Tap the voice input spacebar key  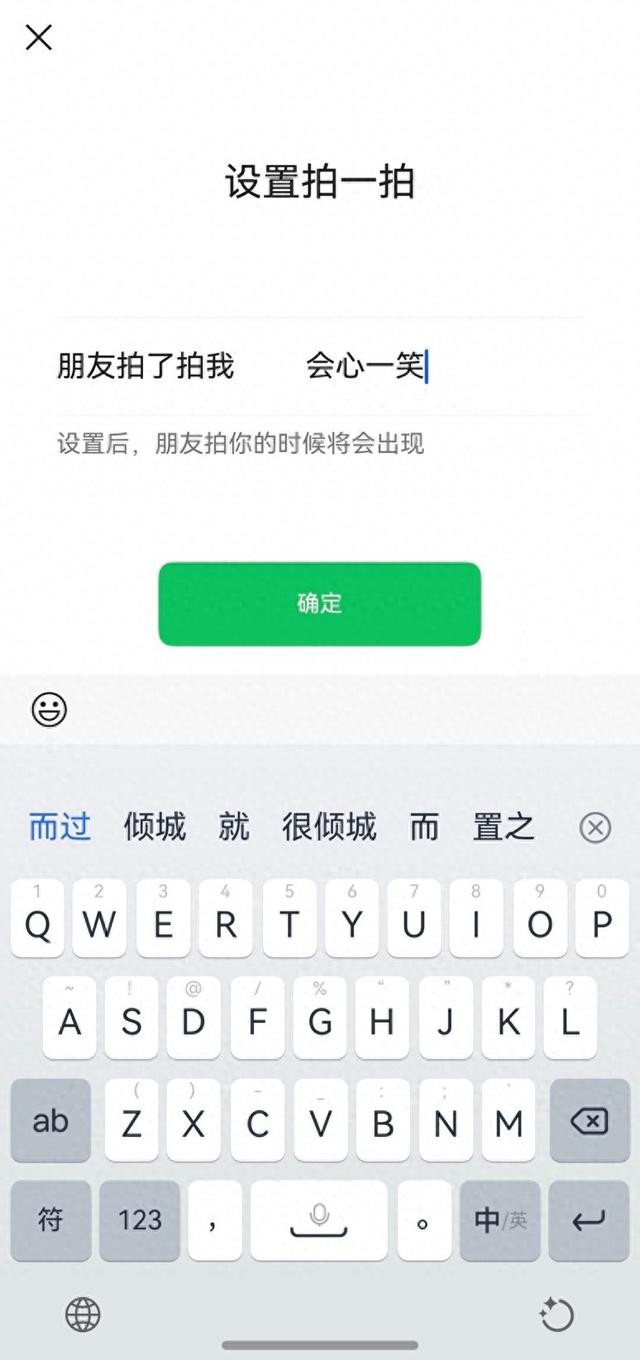319,1220
